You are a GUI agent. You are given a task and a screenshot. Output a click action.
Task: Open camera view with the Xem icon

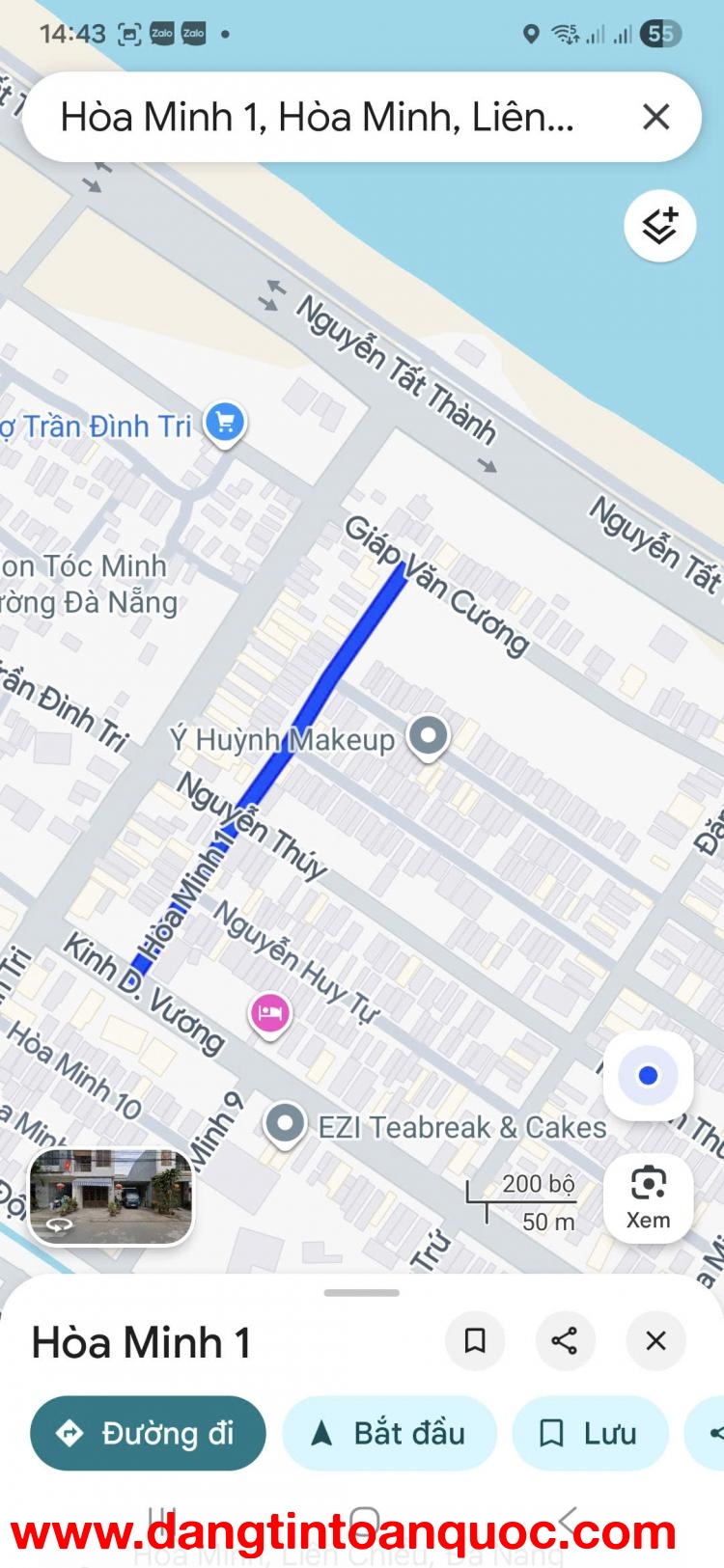[648, 1197]
